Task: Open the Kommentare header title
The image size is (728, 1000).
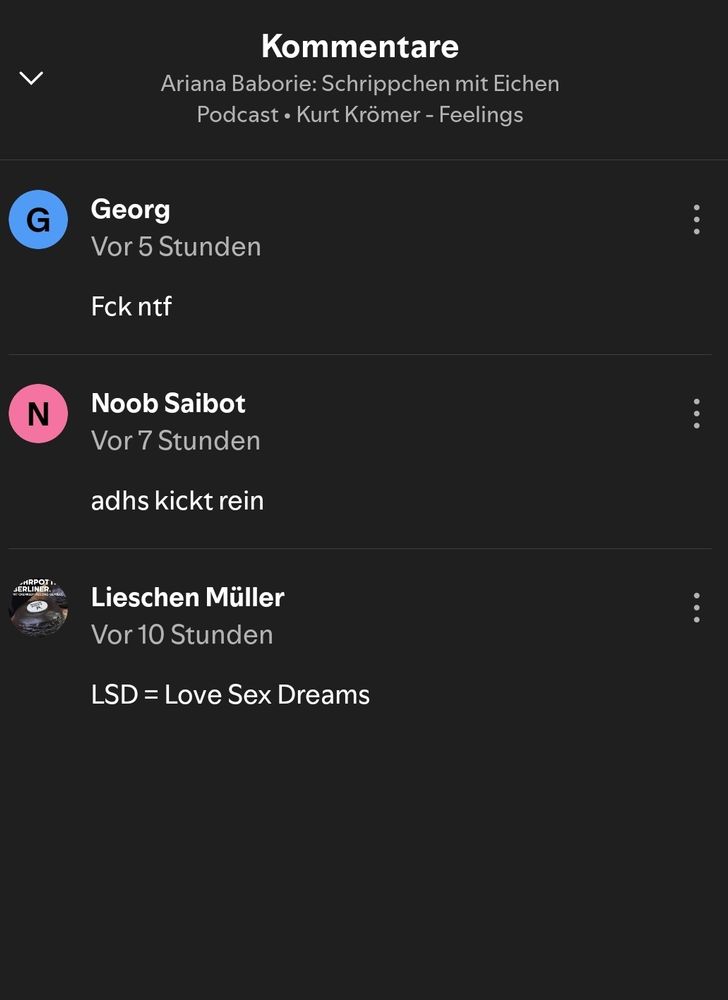Action: 360,46
